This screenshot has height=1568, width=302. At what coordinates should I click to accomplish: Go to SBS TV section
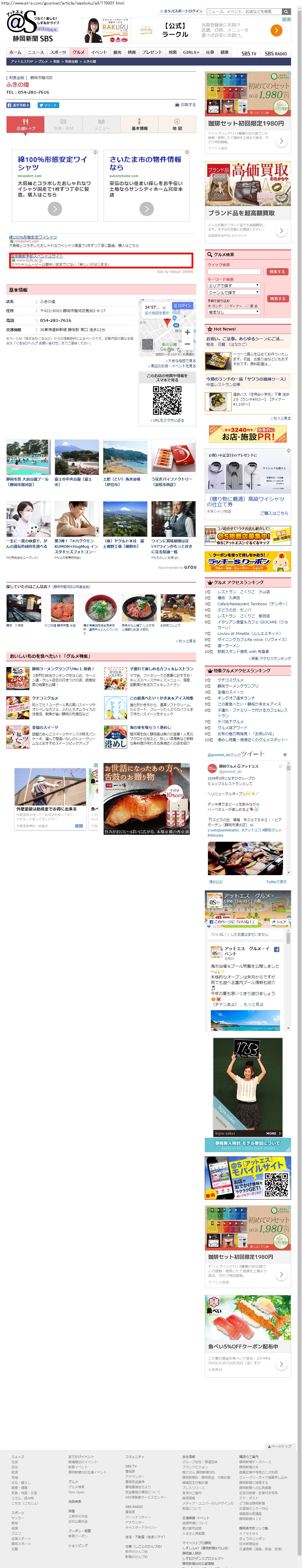coord(249,53)
